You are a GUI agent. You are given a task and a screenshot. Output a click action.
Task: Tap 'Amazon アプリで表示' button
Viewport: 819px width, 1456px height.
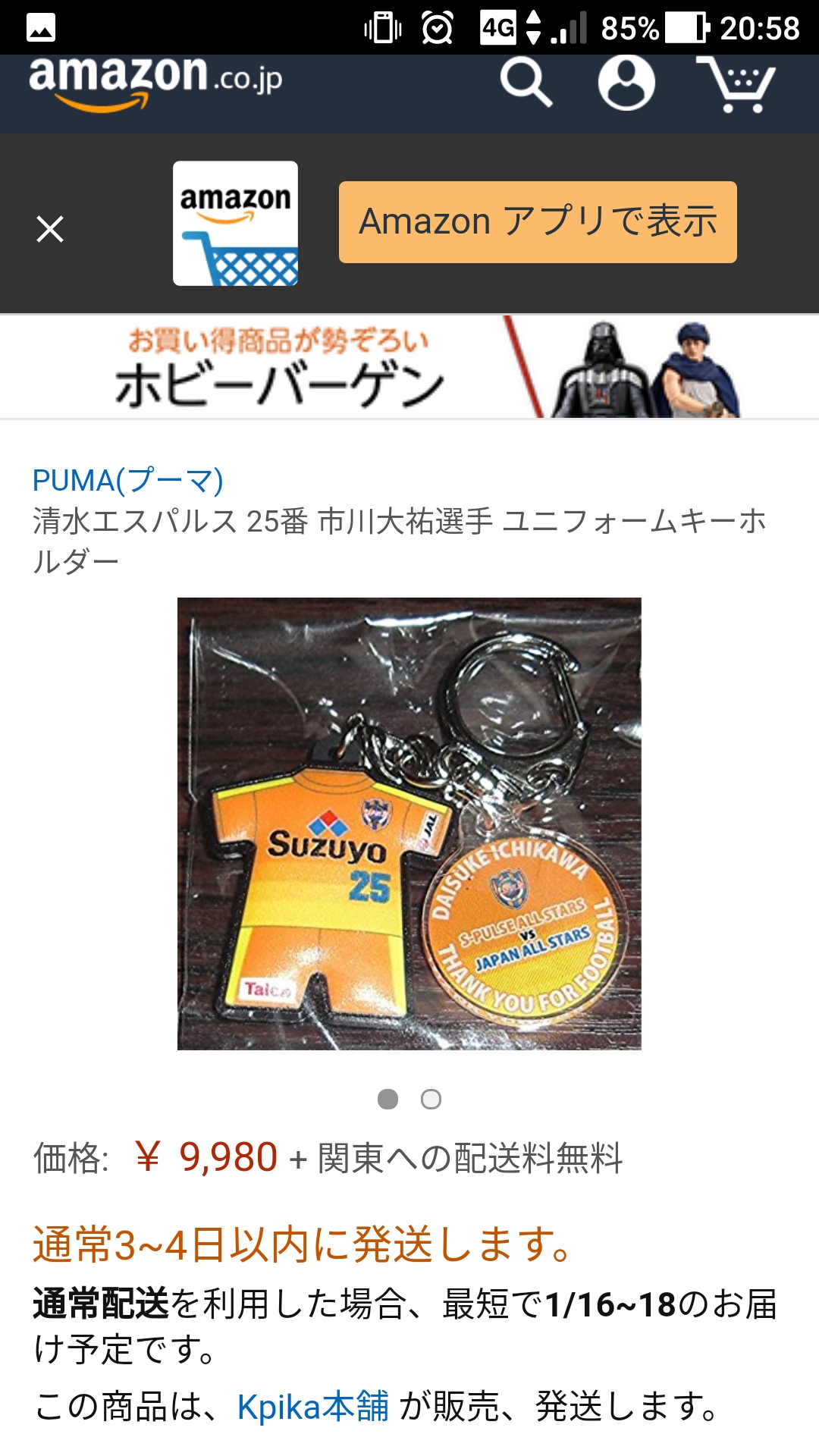[x=538, y=222]
